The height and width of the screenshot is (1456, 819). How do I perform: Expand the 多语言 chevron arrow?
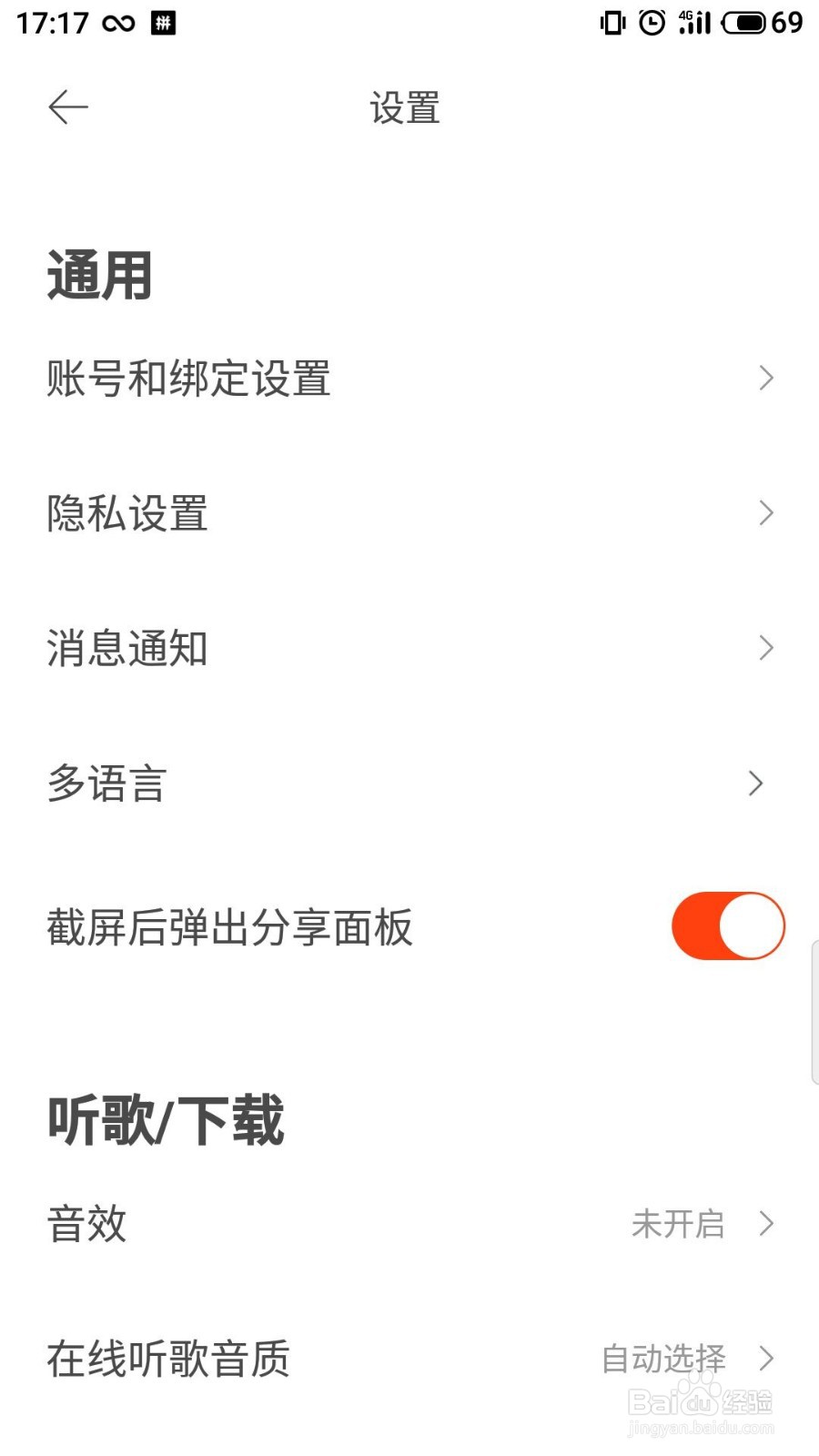coord(754,784)
